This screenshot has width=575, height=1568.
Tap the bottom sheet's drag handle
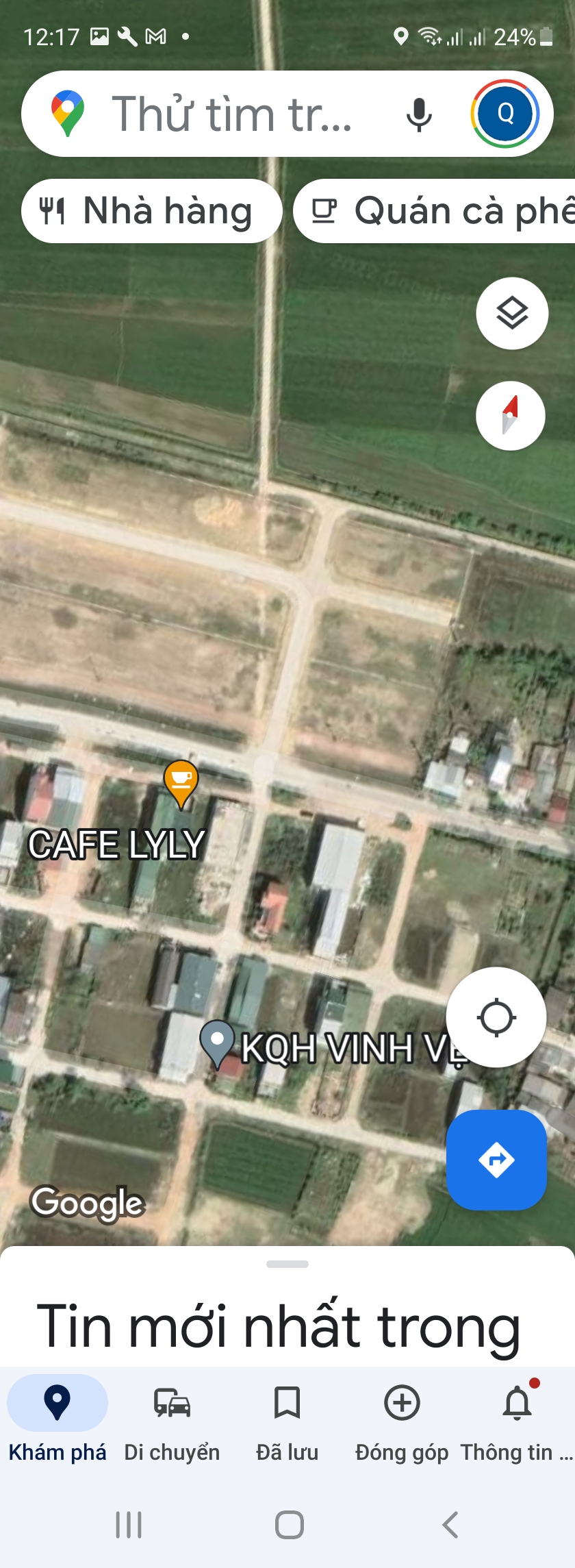[x=287, y=1264]
